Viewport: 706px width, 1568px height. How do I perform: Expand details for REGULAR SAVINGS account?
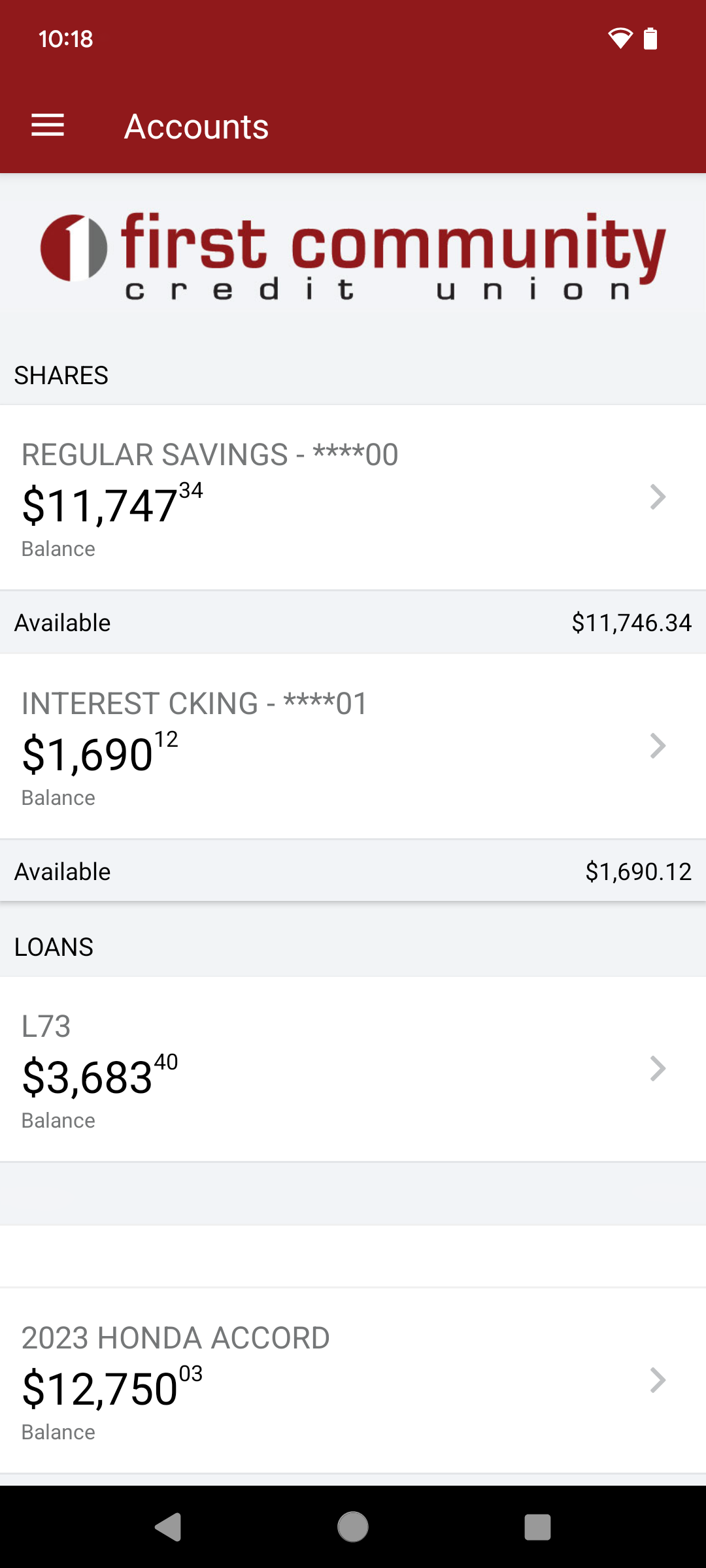coord(658,497)
